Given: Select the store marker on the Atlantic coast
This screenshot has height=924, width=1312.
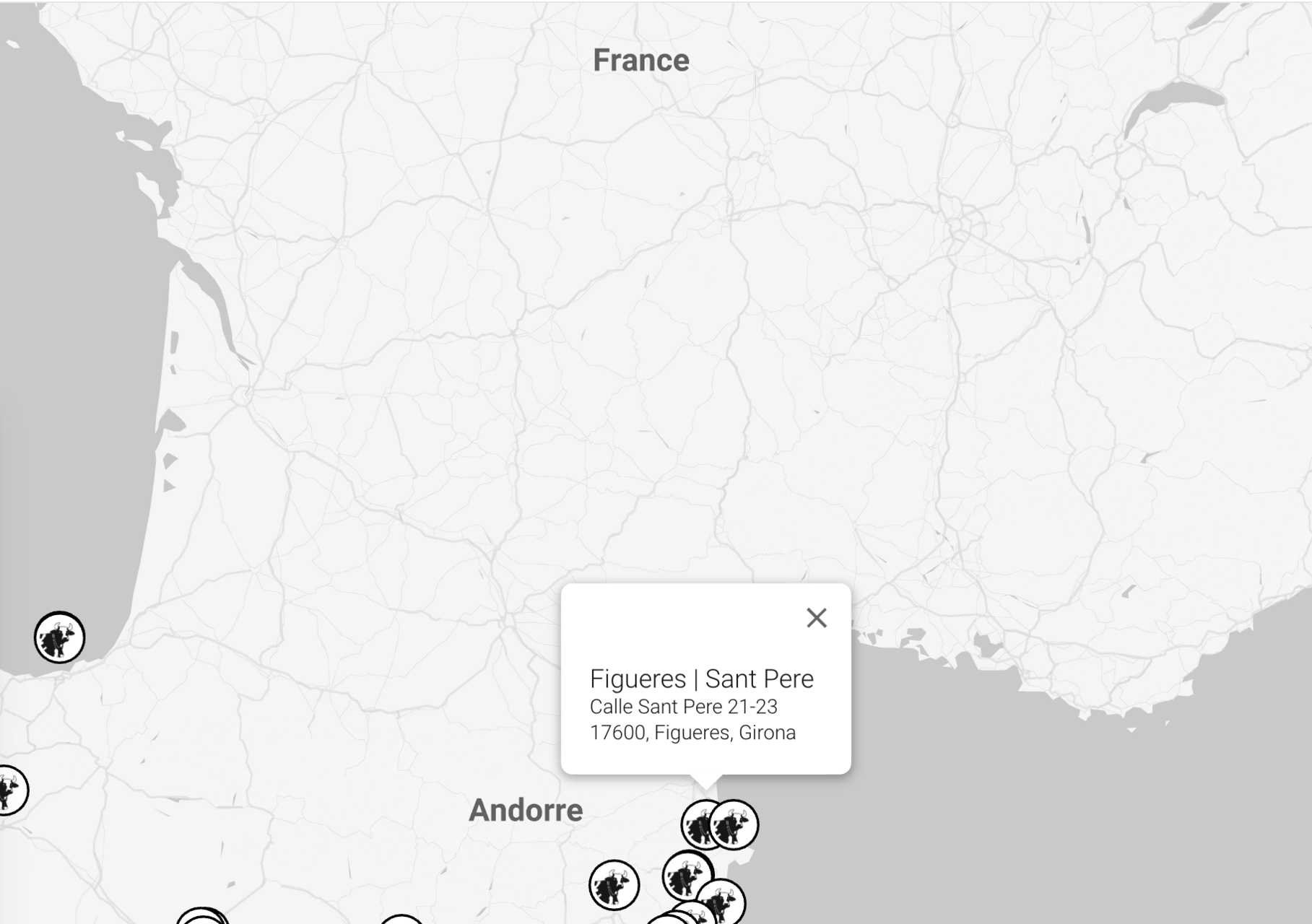Looking at the screenshot, I should click(x=60, y=637).
